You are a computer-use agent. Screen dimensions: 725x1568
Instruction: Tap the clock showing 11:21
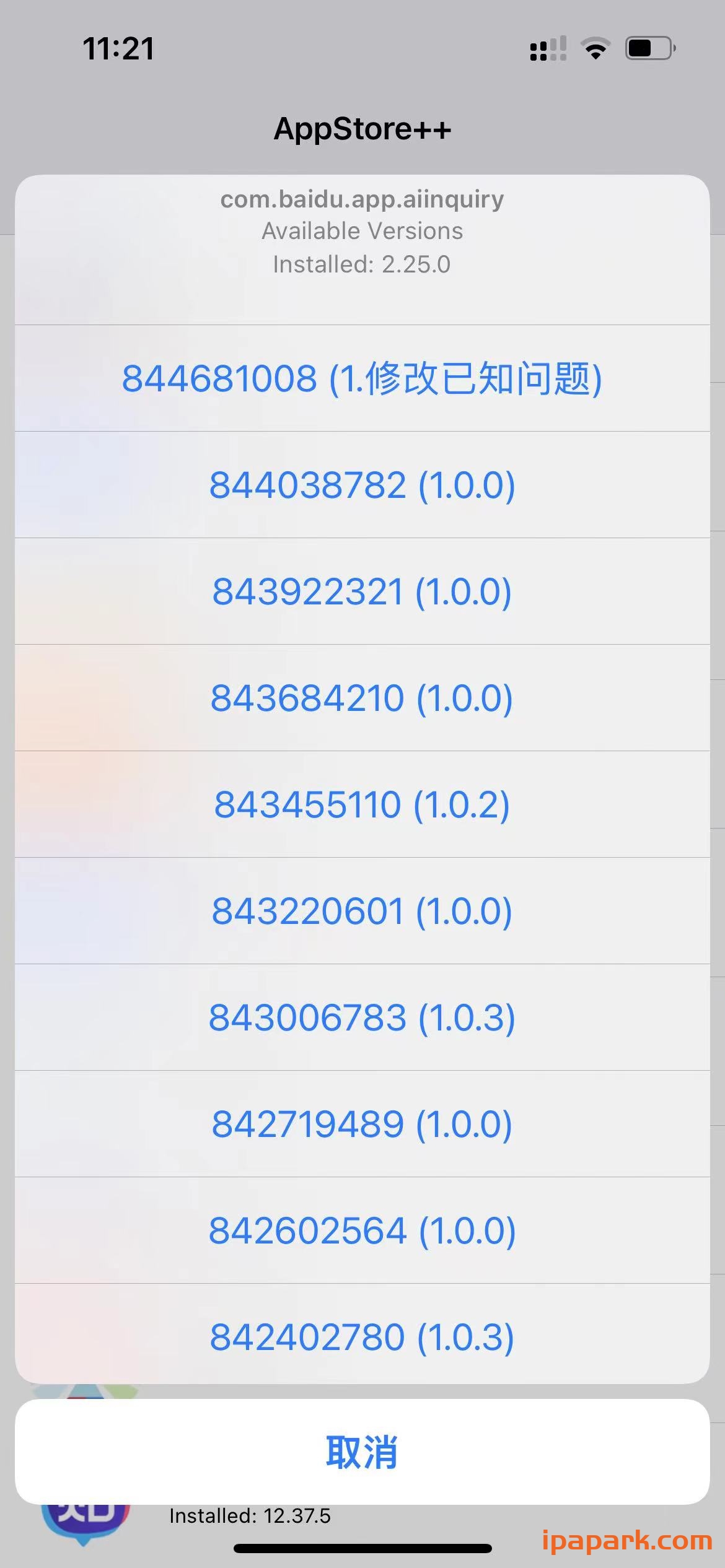(x=118, y=48)
